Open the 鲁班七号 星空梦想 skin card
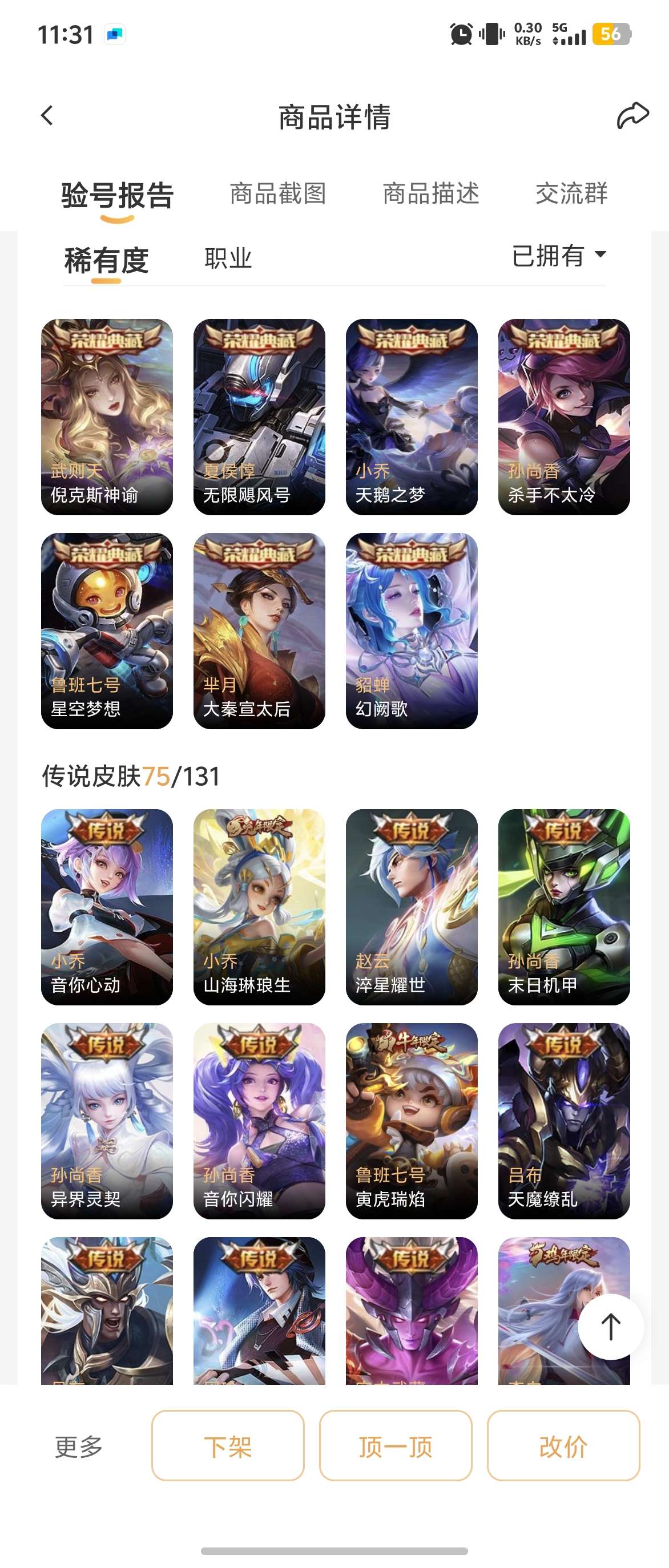 point(107,631)
